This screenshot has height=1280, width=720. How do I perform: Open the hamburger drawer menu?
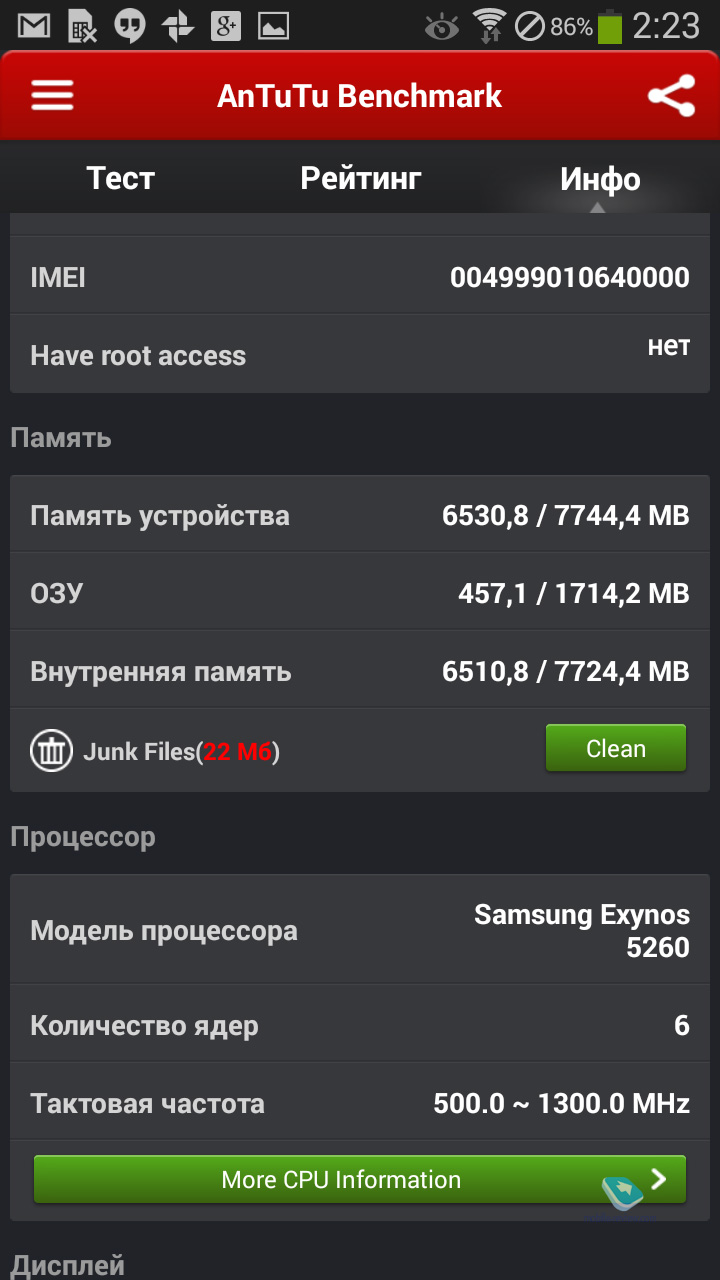coord(52,96)
